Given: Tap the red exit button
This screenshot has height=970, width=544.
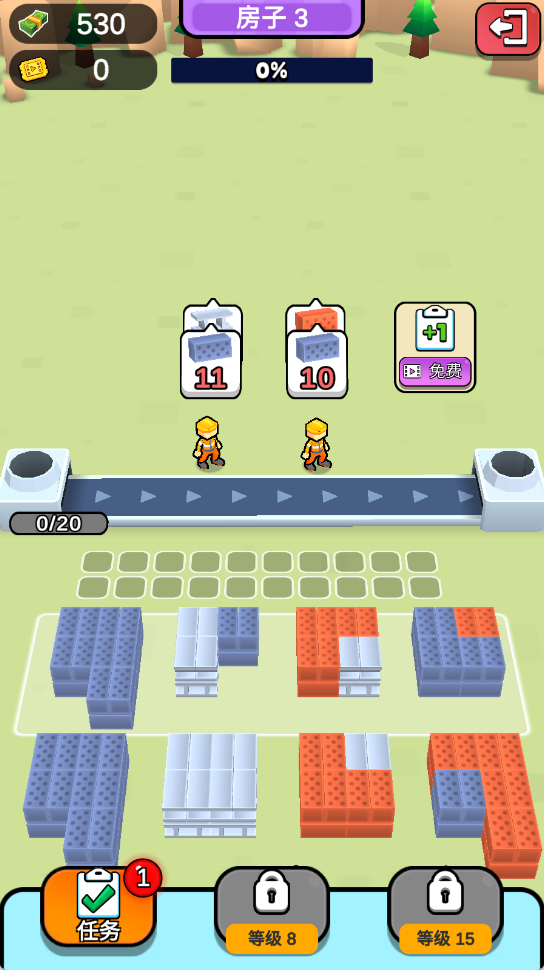Looking at the screenshot, I should pyautogui.click(x=508, y=28).
